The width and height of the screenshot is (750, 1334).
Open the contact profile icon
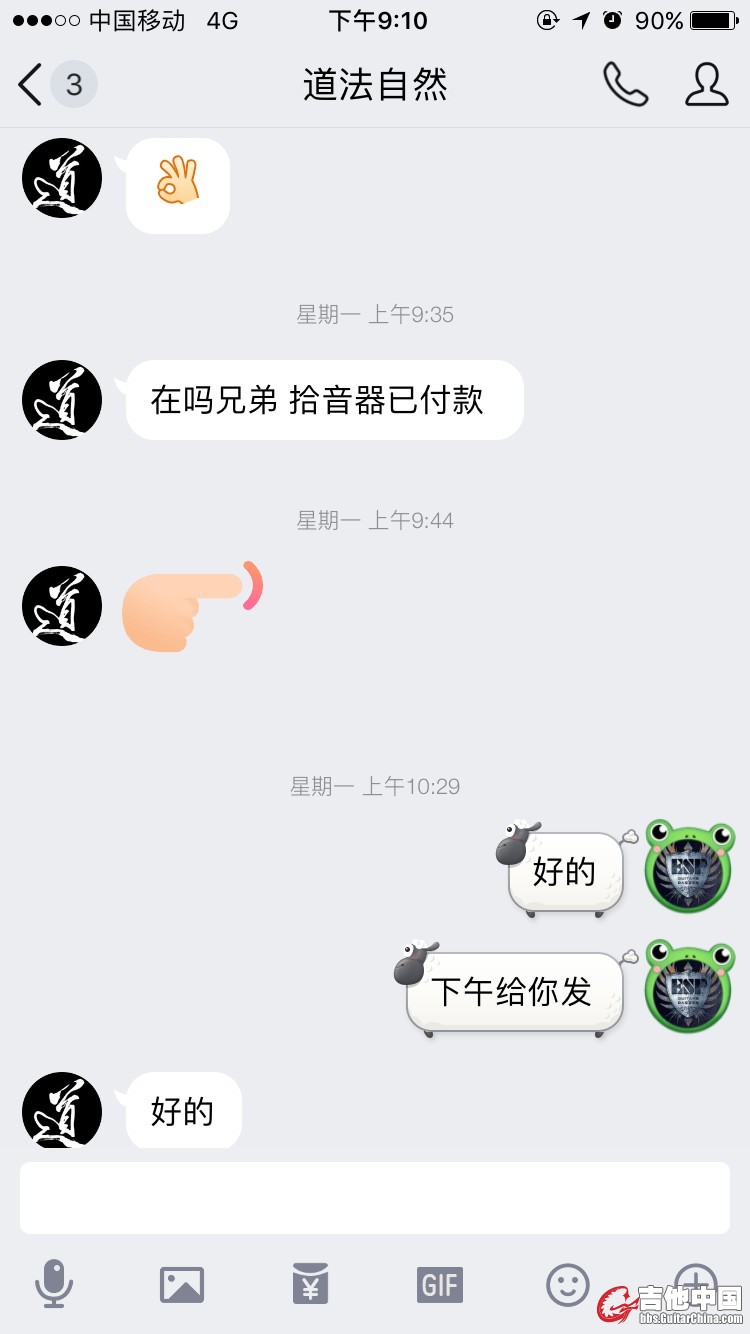click(706, 85)
